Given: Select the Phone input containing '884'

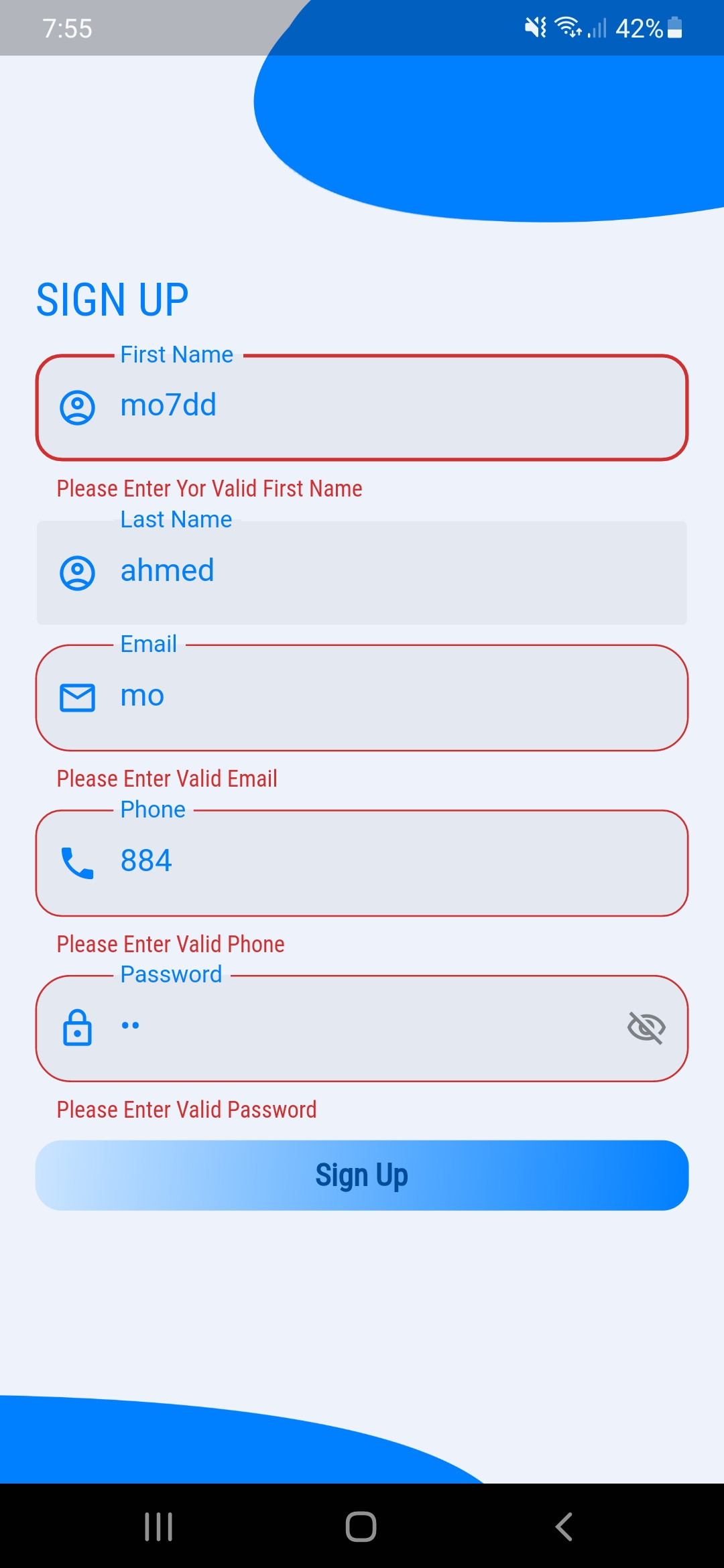Looking at the screenshot, I should (362, 862).
